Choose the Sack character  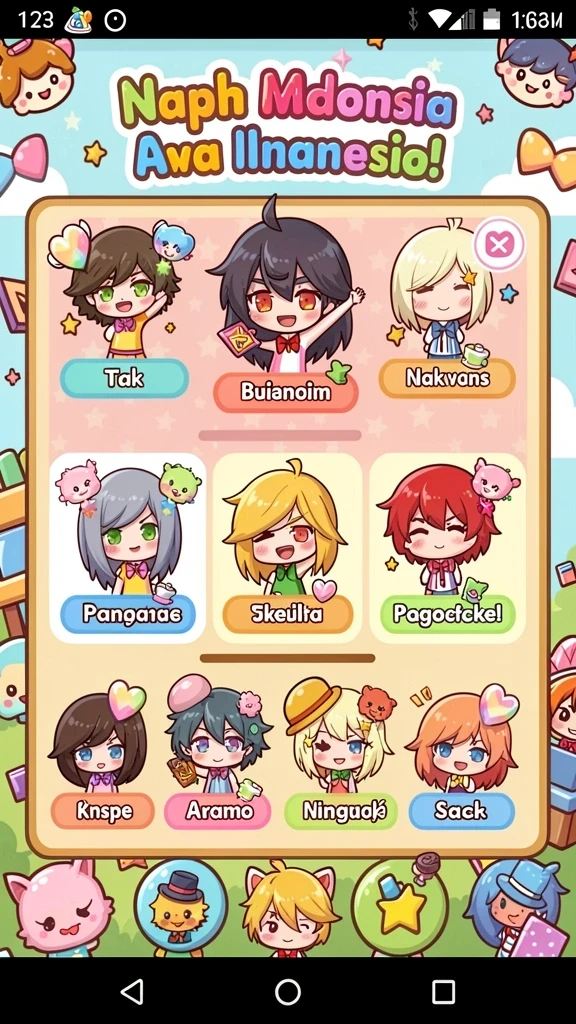[462, 811]
